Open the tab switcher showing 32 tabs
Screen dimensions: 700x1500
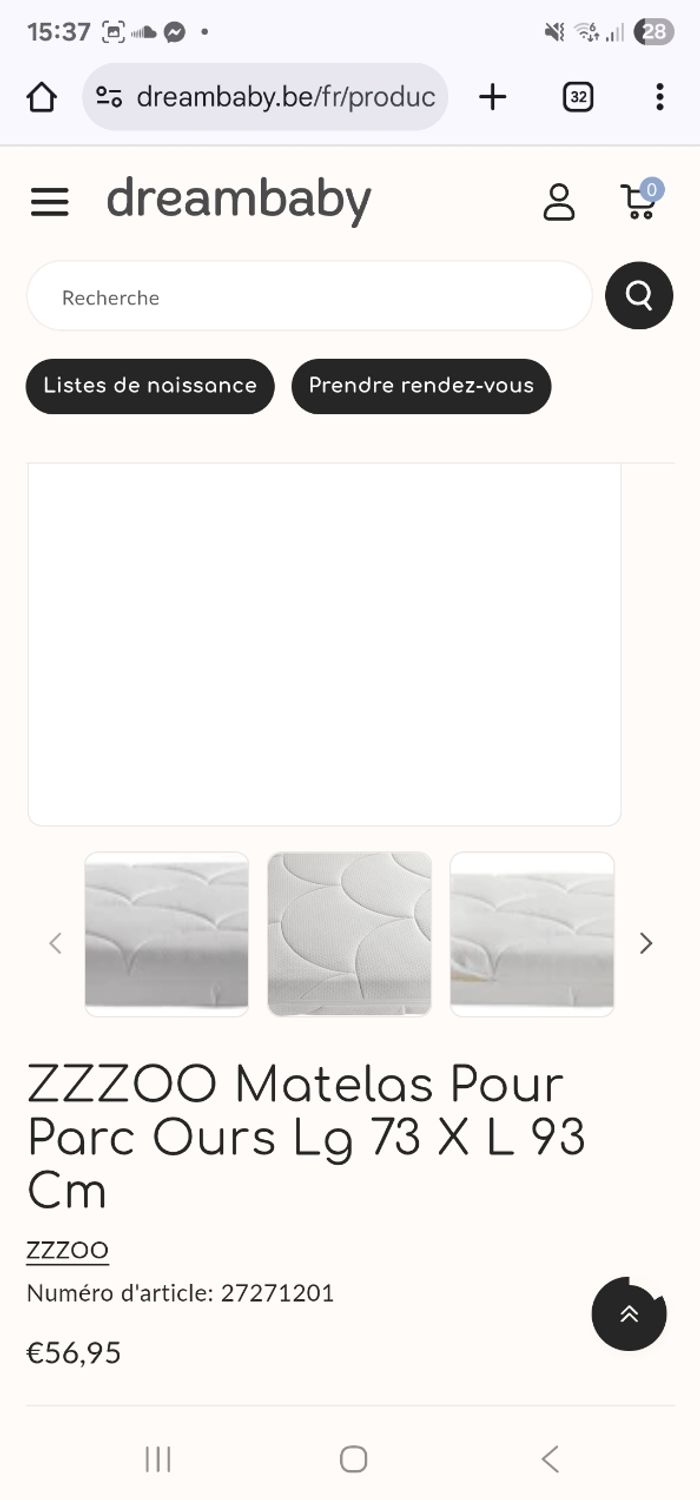(578, 97)
